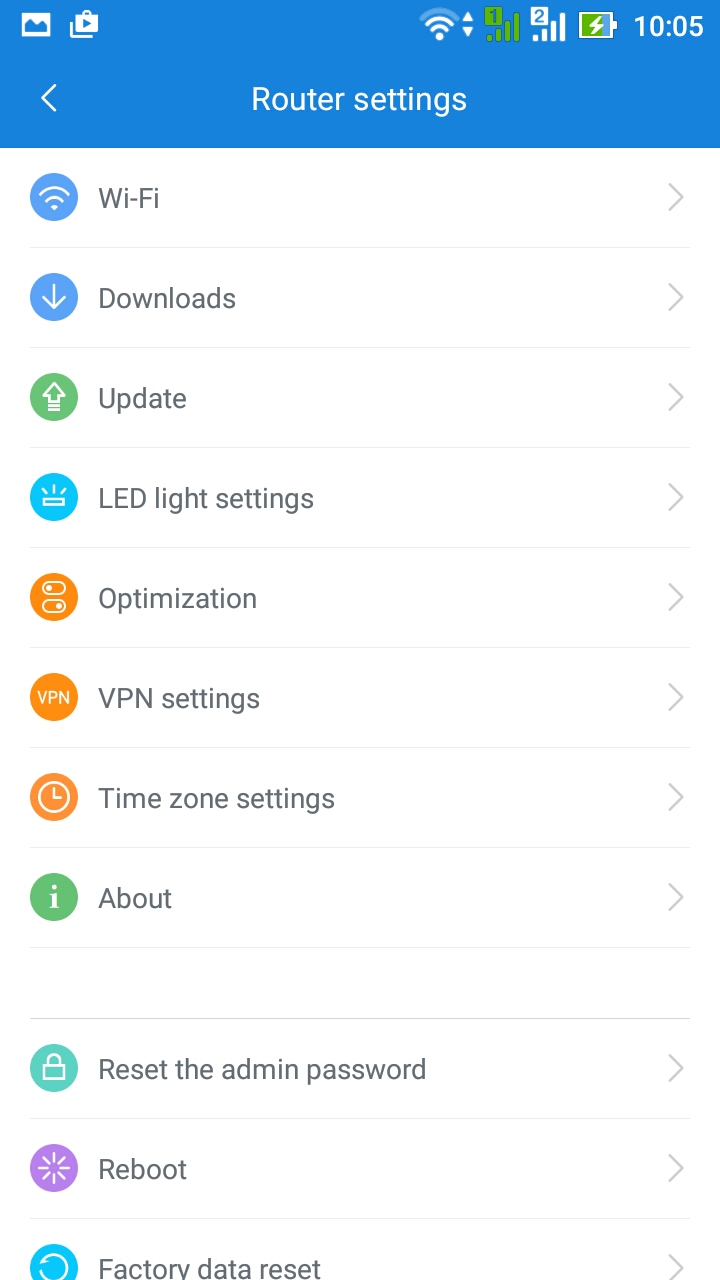The image size is (720, 1280).
Task: Open VPN settings
Action: click(360, 698)
